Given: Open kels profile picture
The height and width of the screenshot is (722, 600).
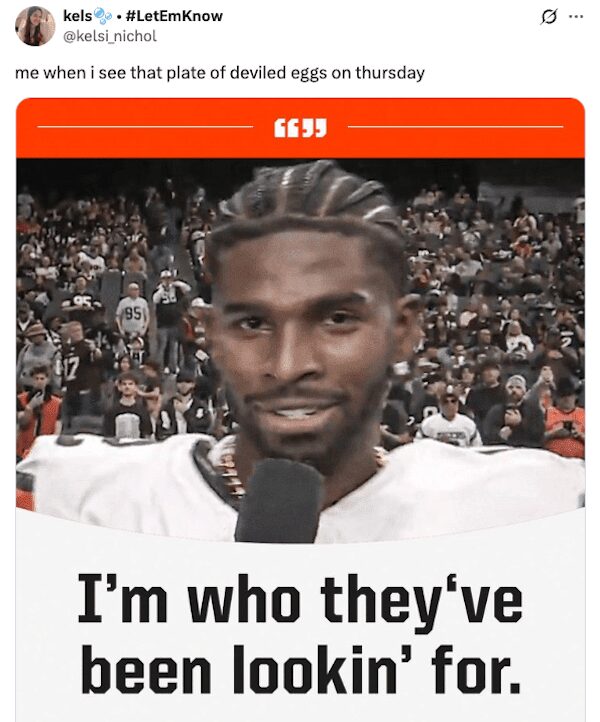Looking at the screenshot, I should [35, 26].
